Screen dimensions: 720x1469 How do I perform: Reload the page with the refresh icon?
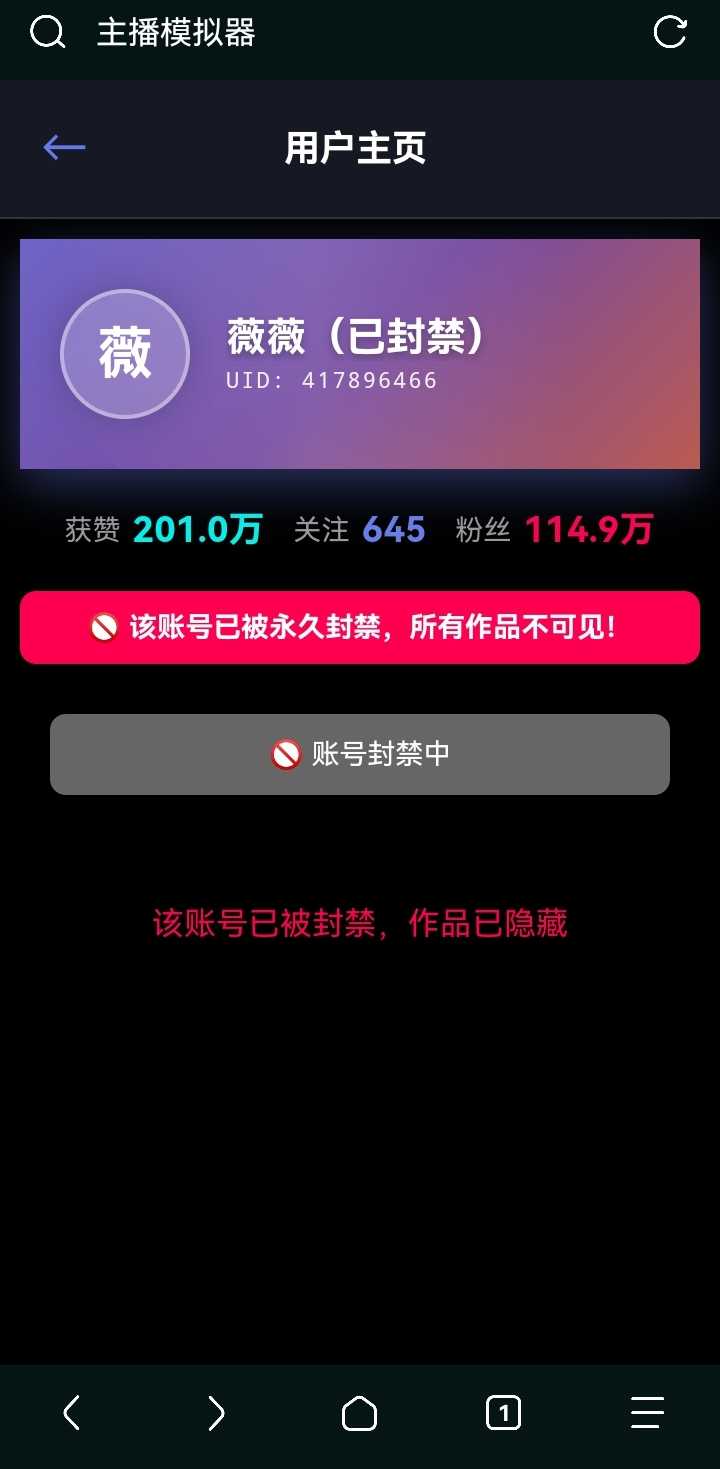670,32
